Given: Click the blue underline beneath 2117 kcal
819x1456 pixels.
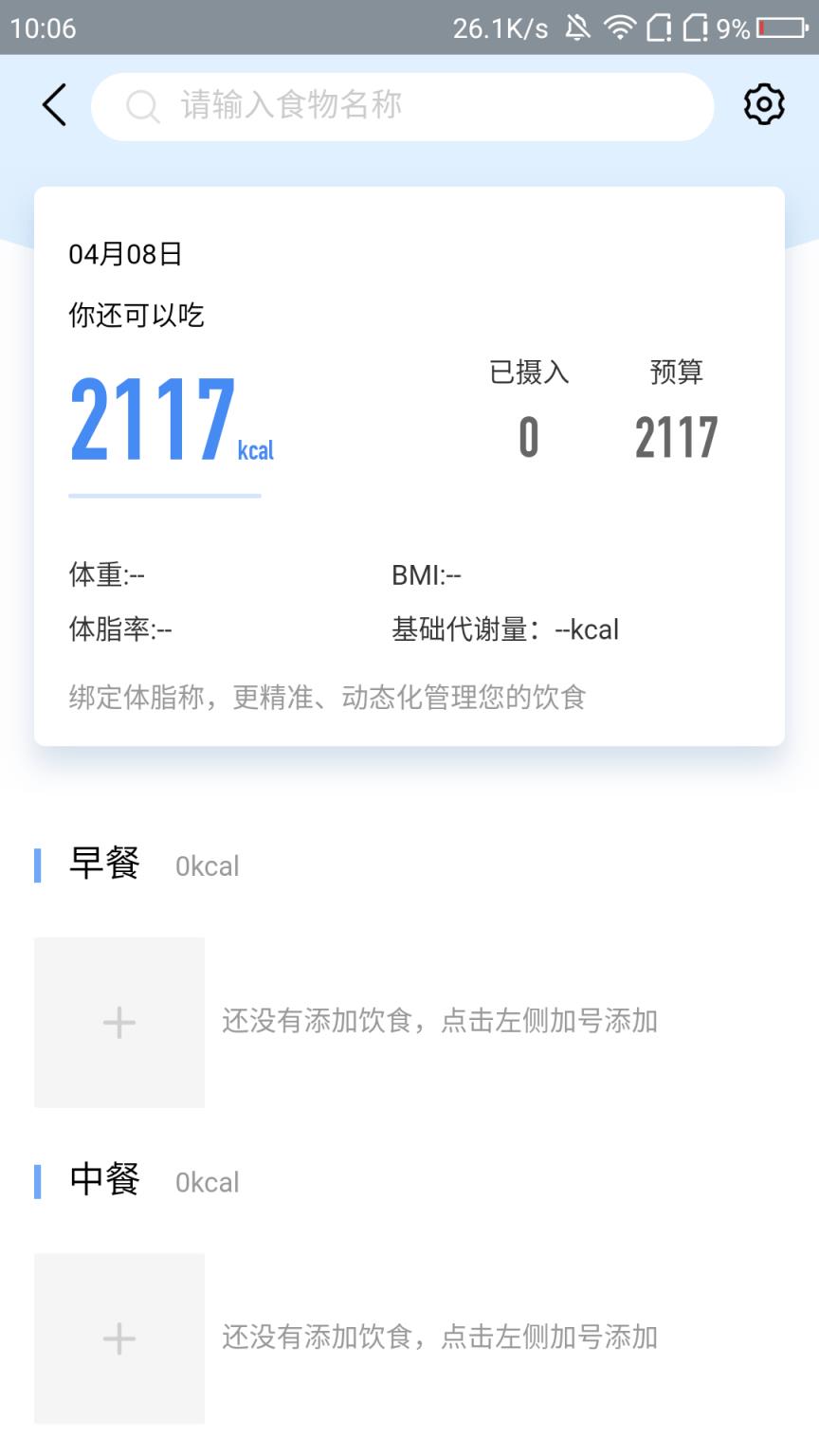Looking at the screenshot, I should click(x=165, y=494).
